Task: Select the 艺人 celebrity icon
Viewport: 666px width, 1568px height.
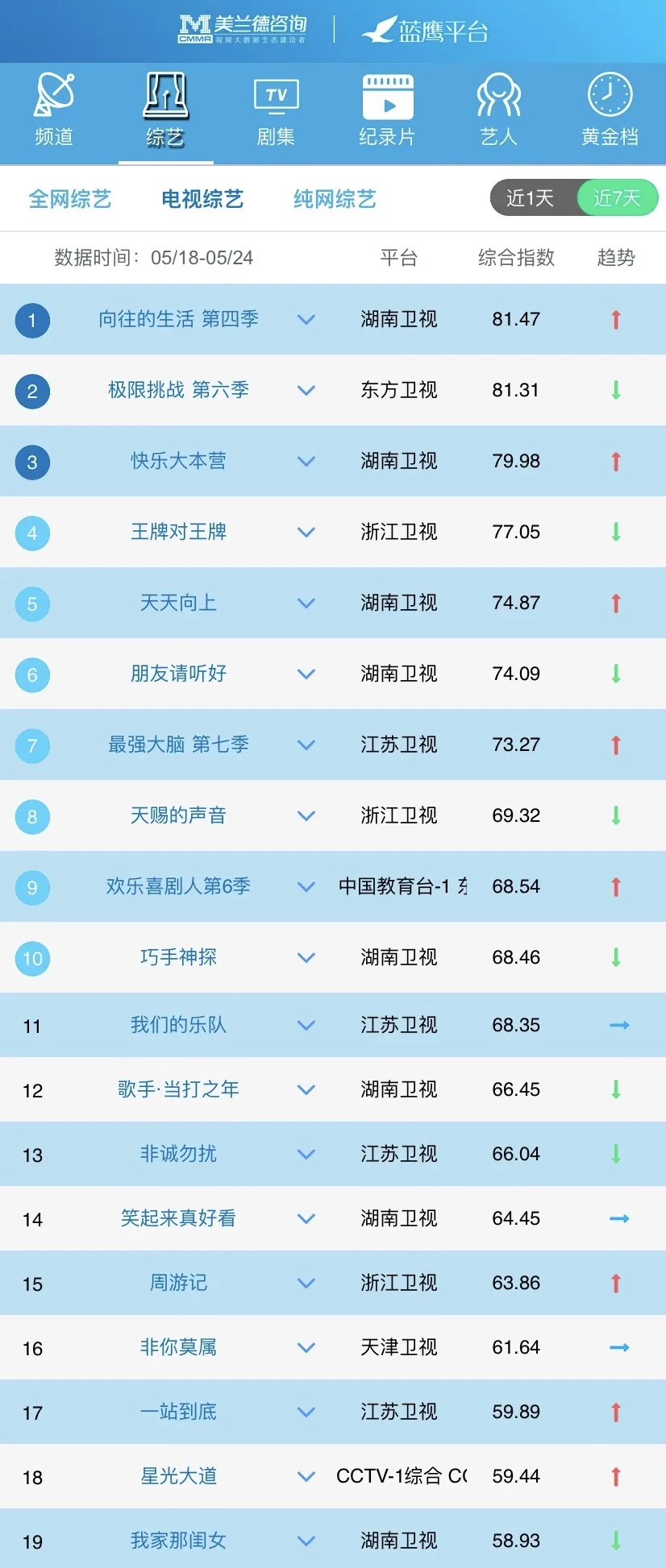Action: (499, 110)
